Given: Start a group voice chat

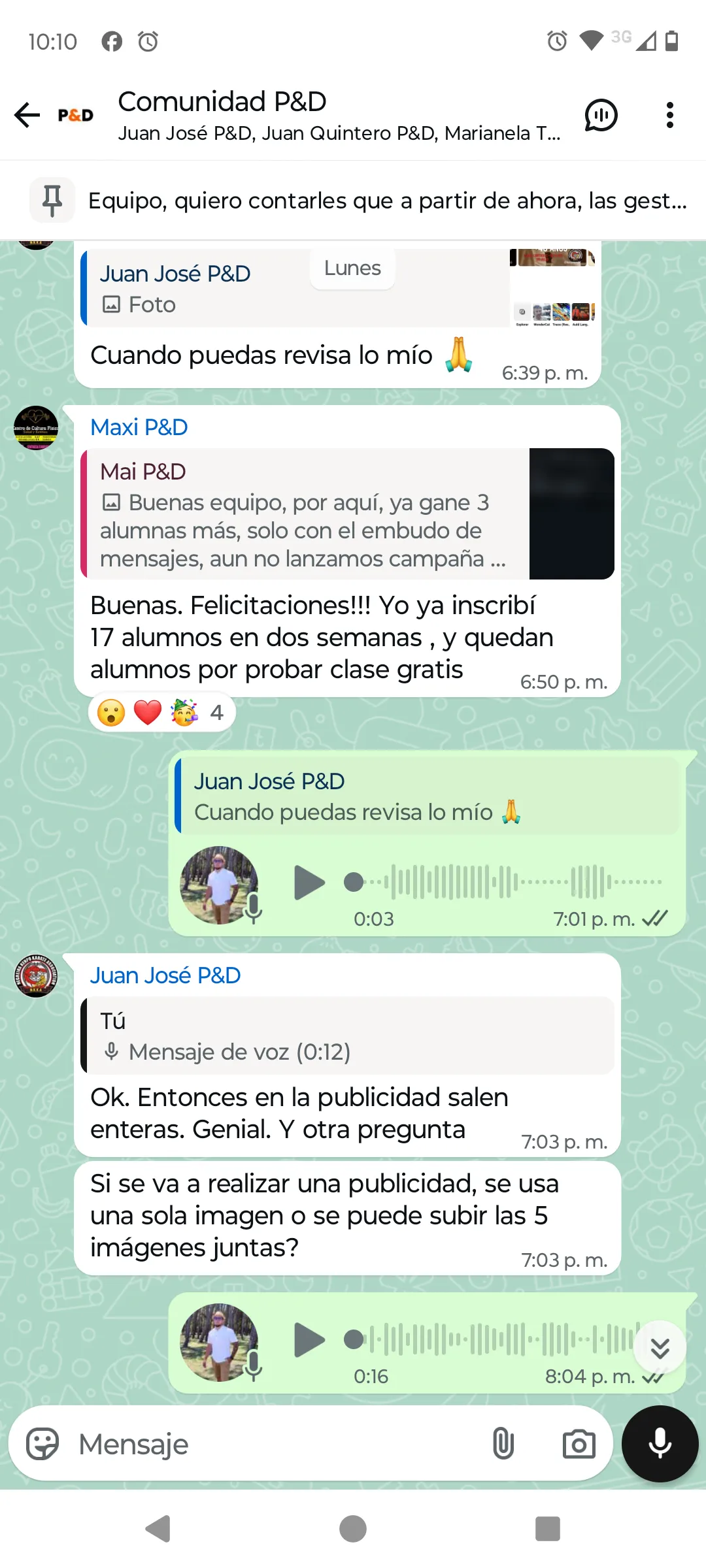Looking at the screenshot, I should point(601,115).
